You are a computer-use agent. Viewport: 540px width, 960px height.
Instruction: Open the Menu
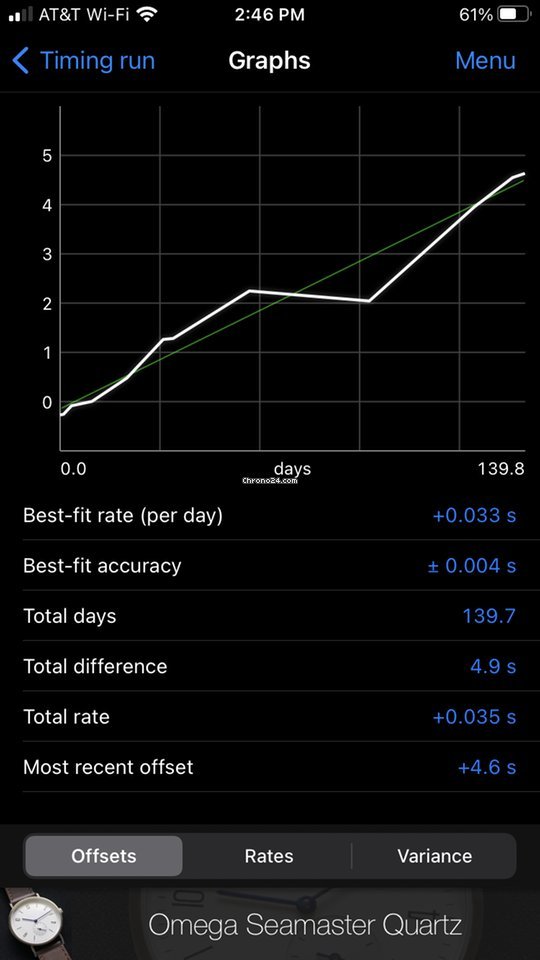[x=486, y=61]
